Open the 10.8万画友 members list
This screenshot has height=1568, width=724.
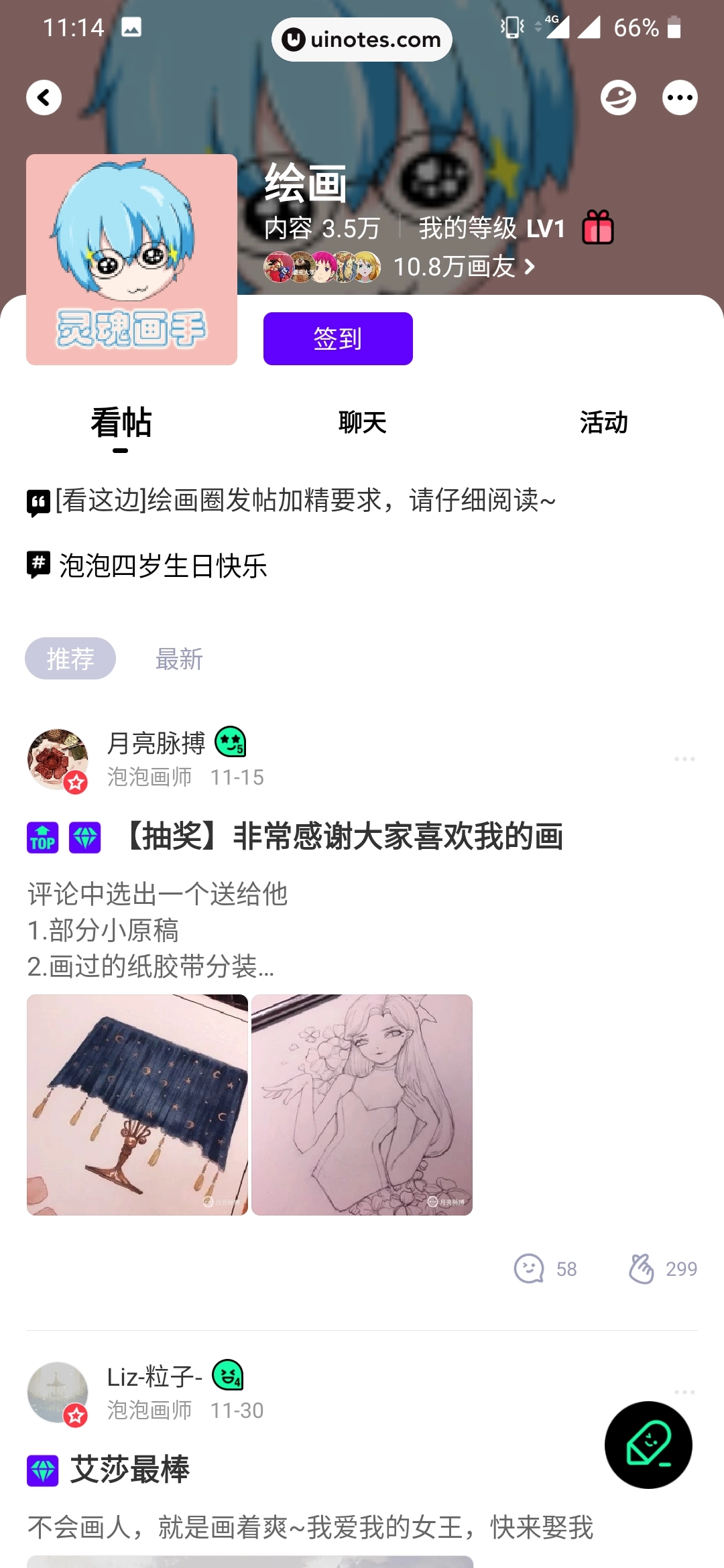pyautogui.click(x=464, y=267)
